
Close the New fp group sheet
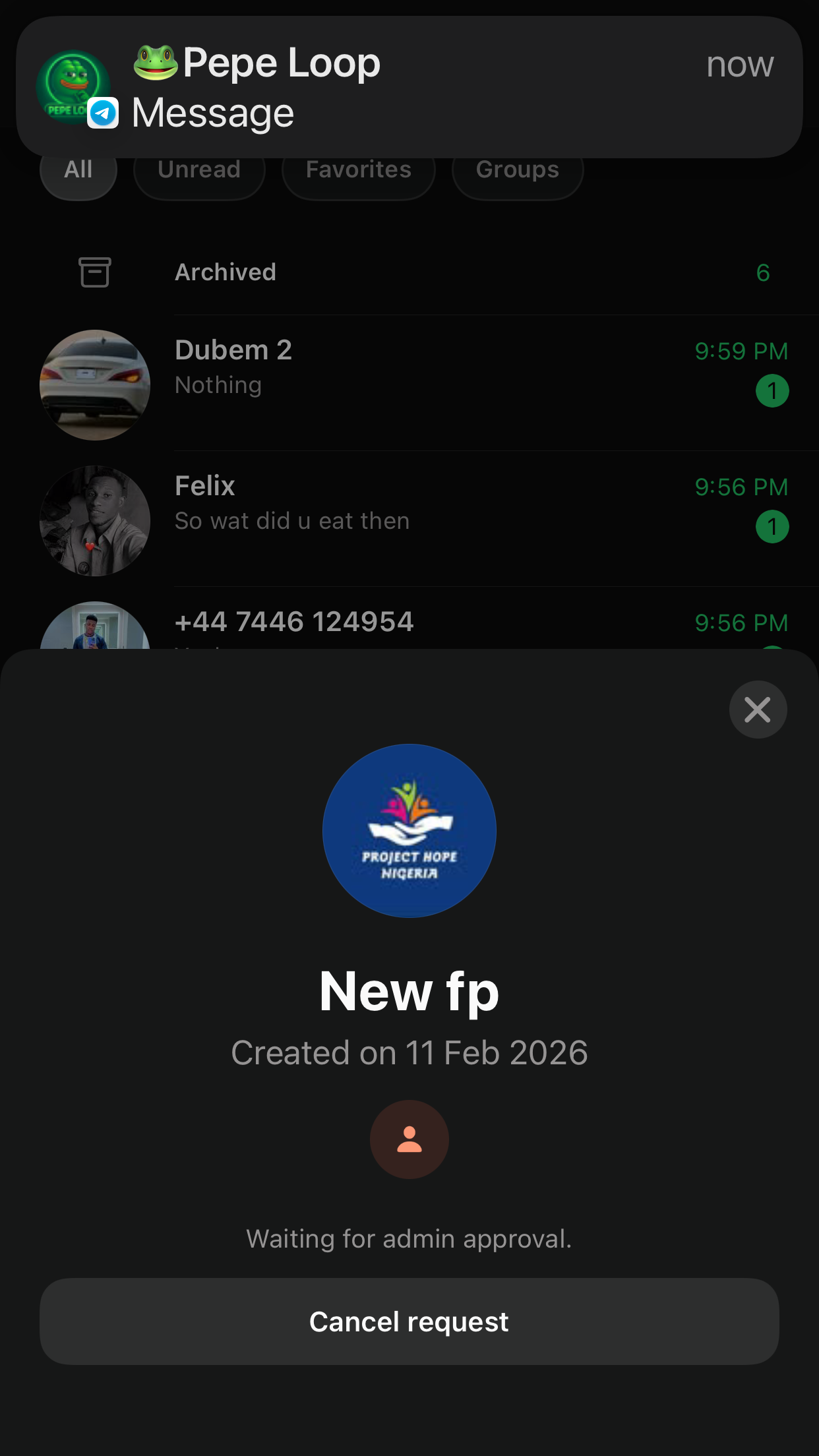[x=758, y=710]
